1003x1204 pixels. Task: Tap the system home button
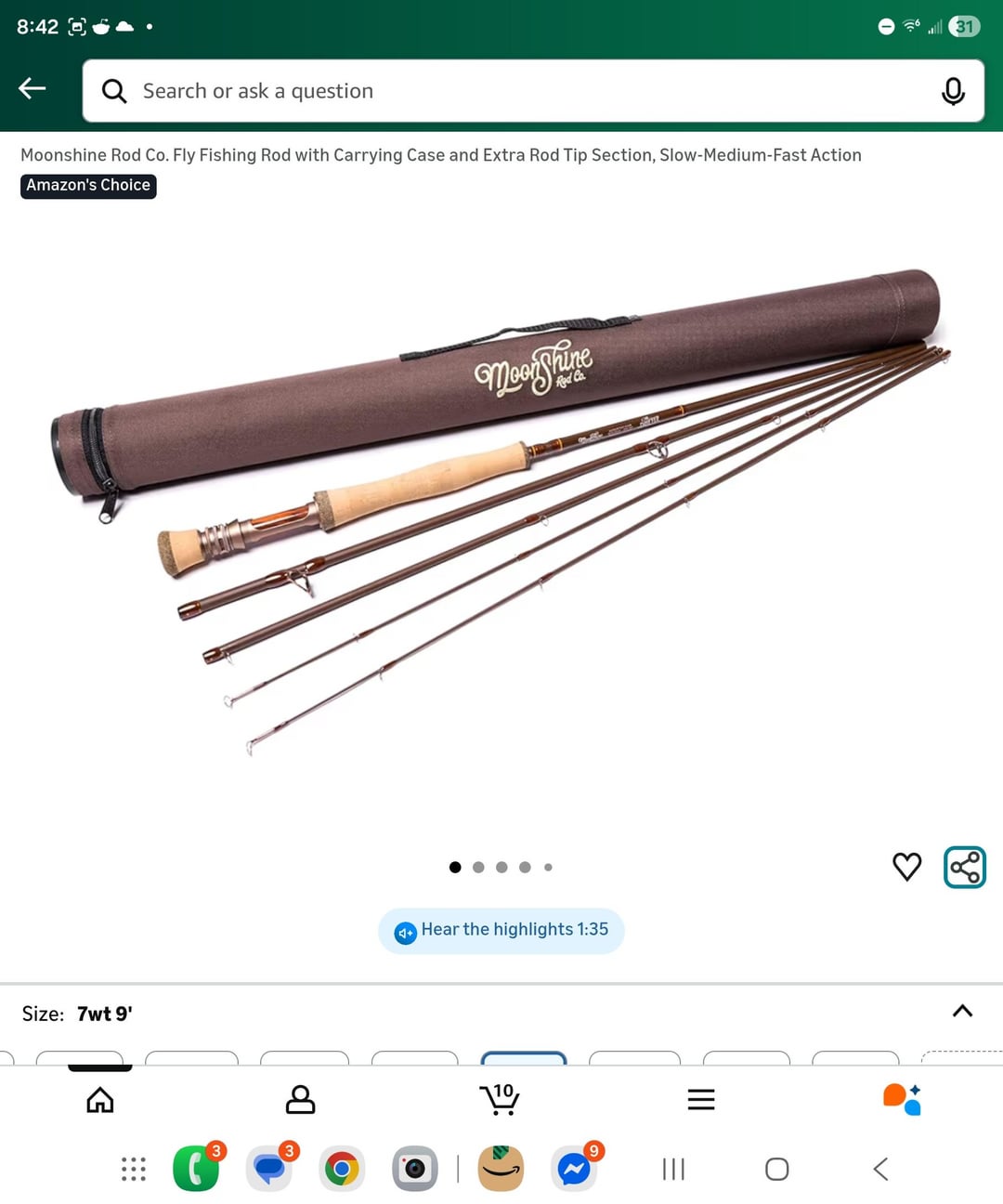click(x=777, y=1169)
